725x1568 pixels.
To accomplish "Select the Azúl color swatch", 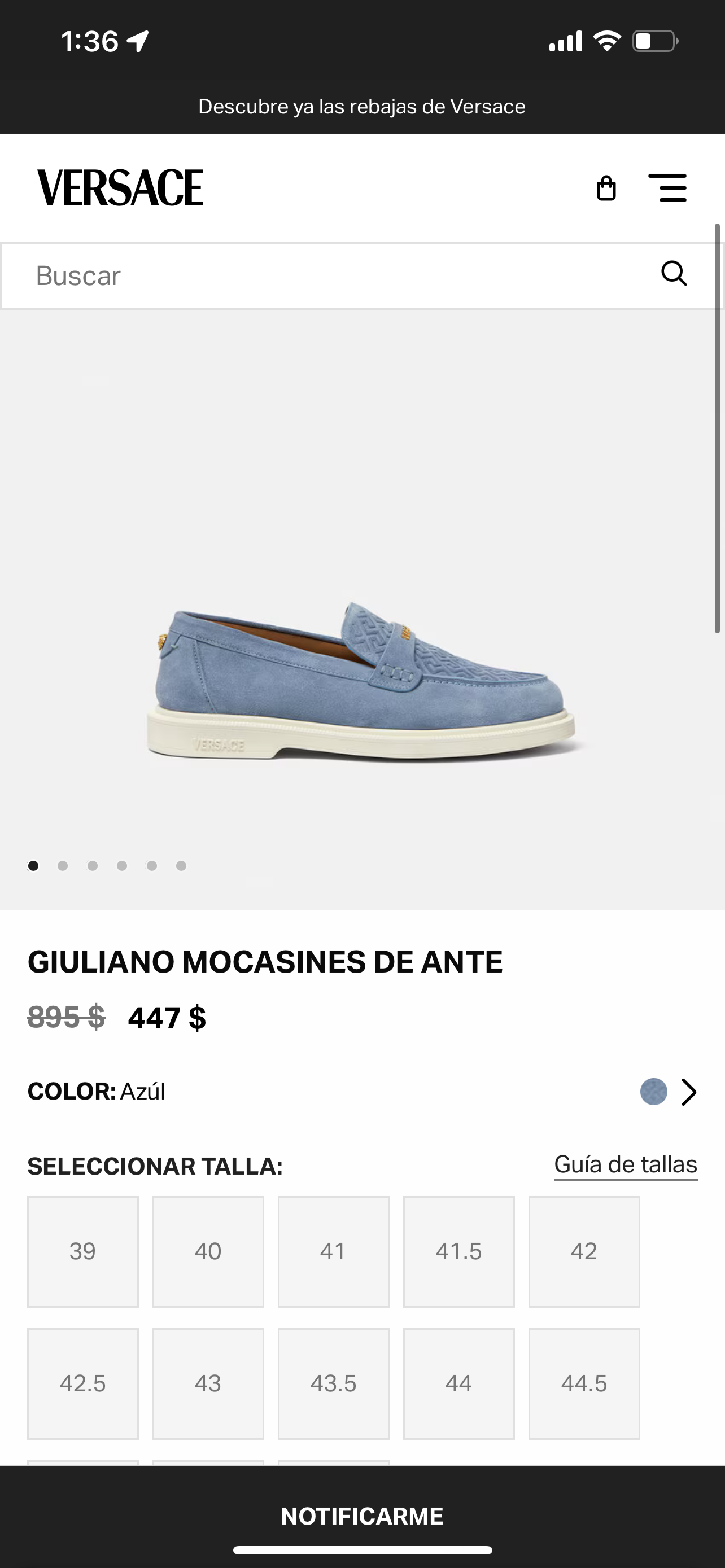I will [653, 1092].
